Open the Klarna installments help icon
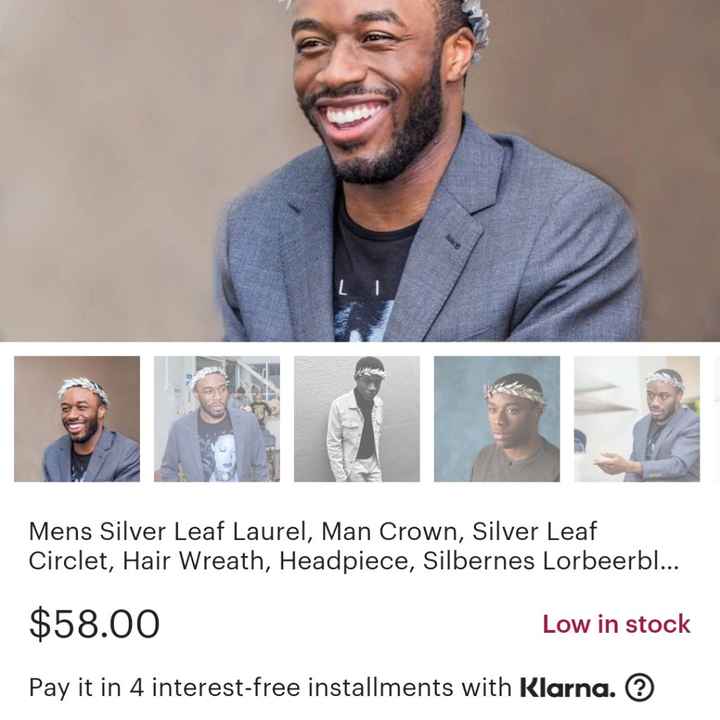Image resolution: width=720 pixels, height=720 pixels. [x=639, y=688]
